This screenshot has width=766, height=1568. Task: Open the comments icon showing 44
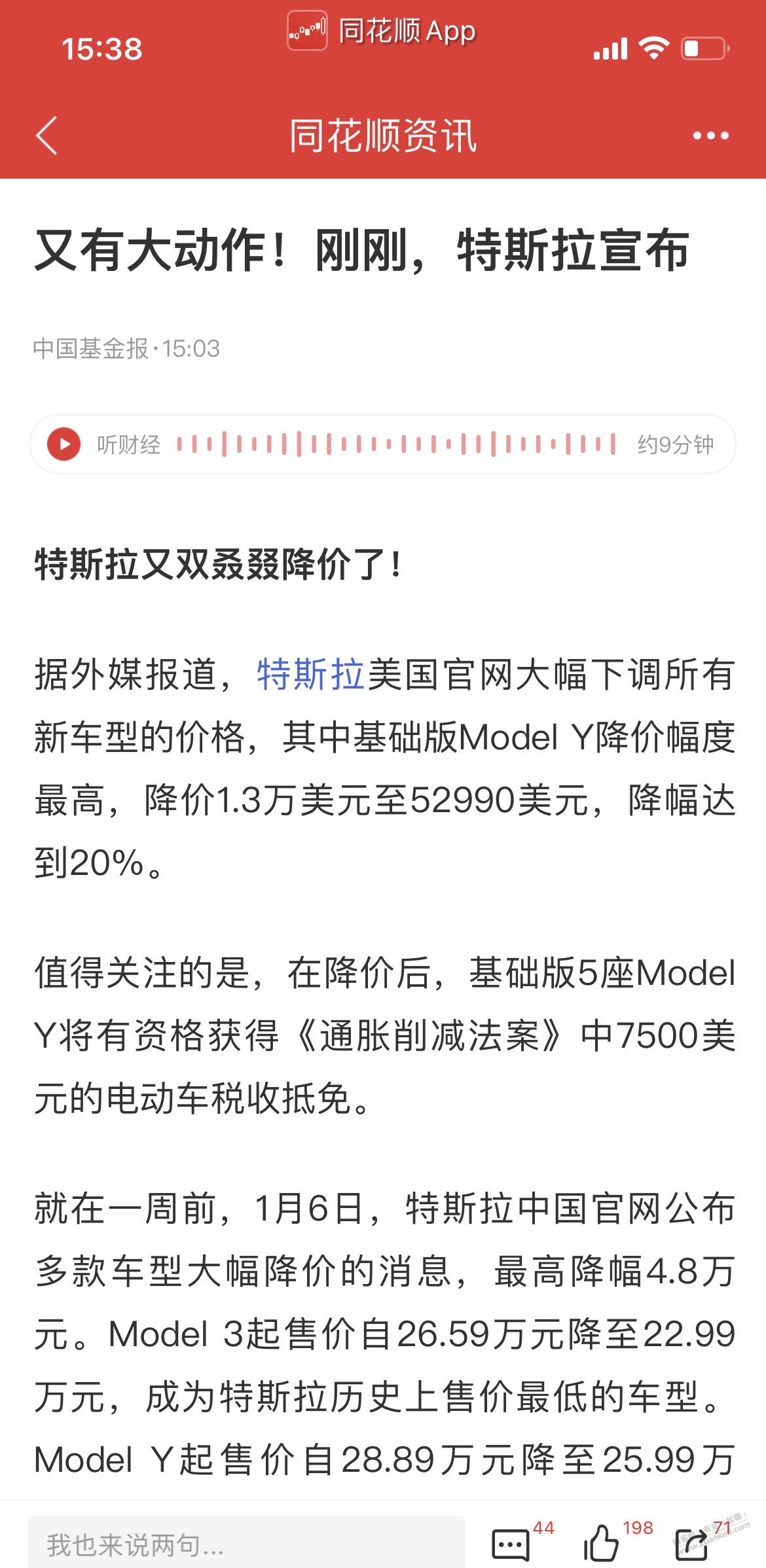click(x=511, y=1544)
